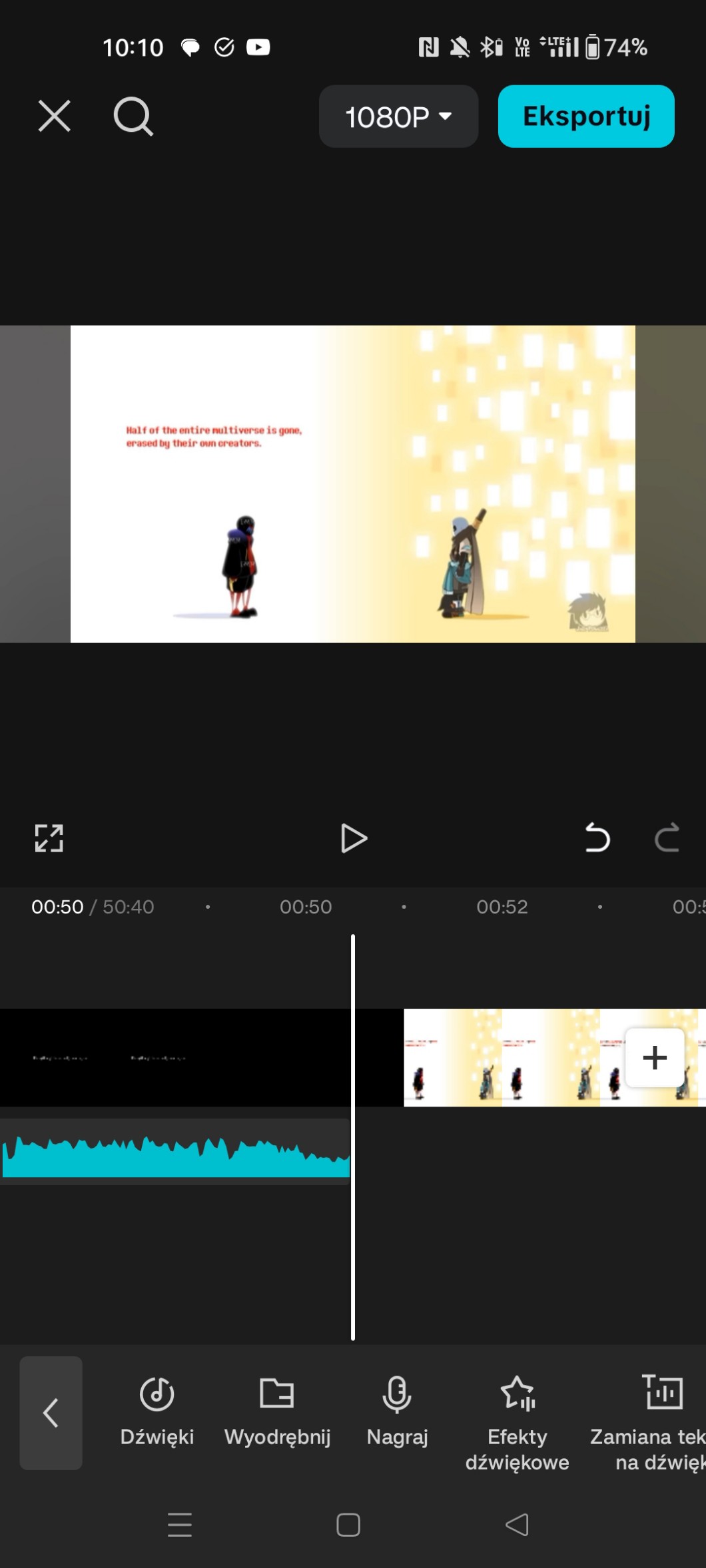Play the video preview

(353, 838)
